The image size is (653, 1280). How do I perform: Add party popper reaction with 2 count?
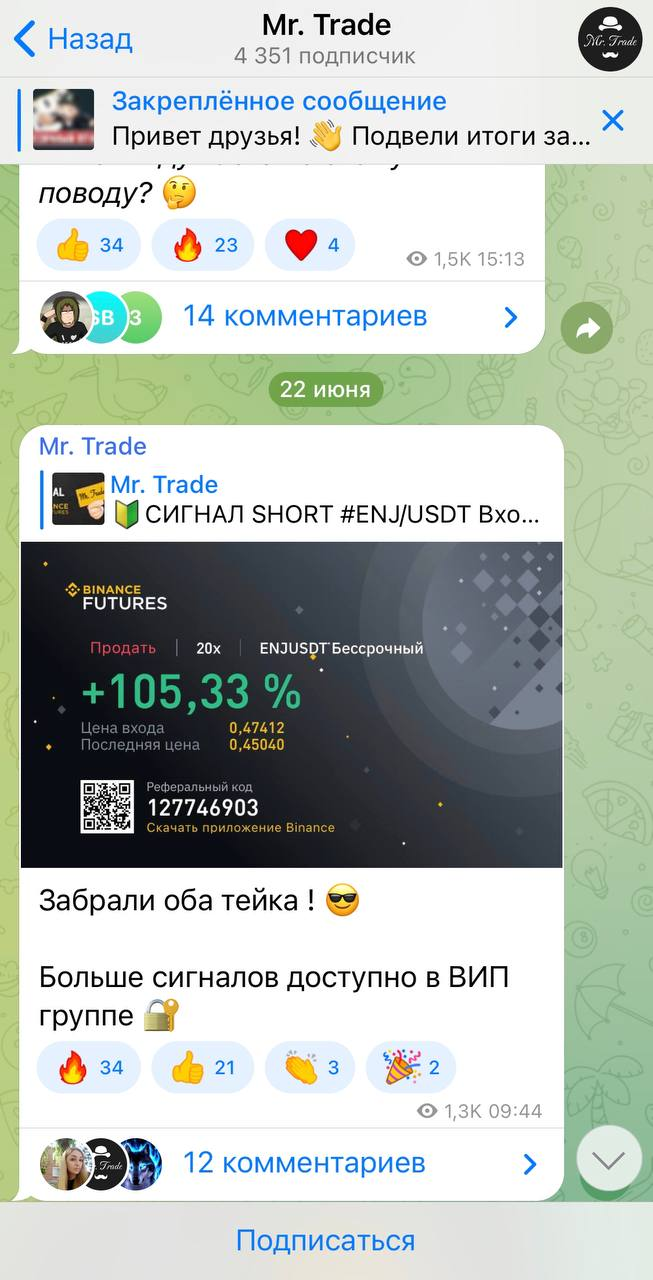point(410,1067)
